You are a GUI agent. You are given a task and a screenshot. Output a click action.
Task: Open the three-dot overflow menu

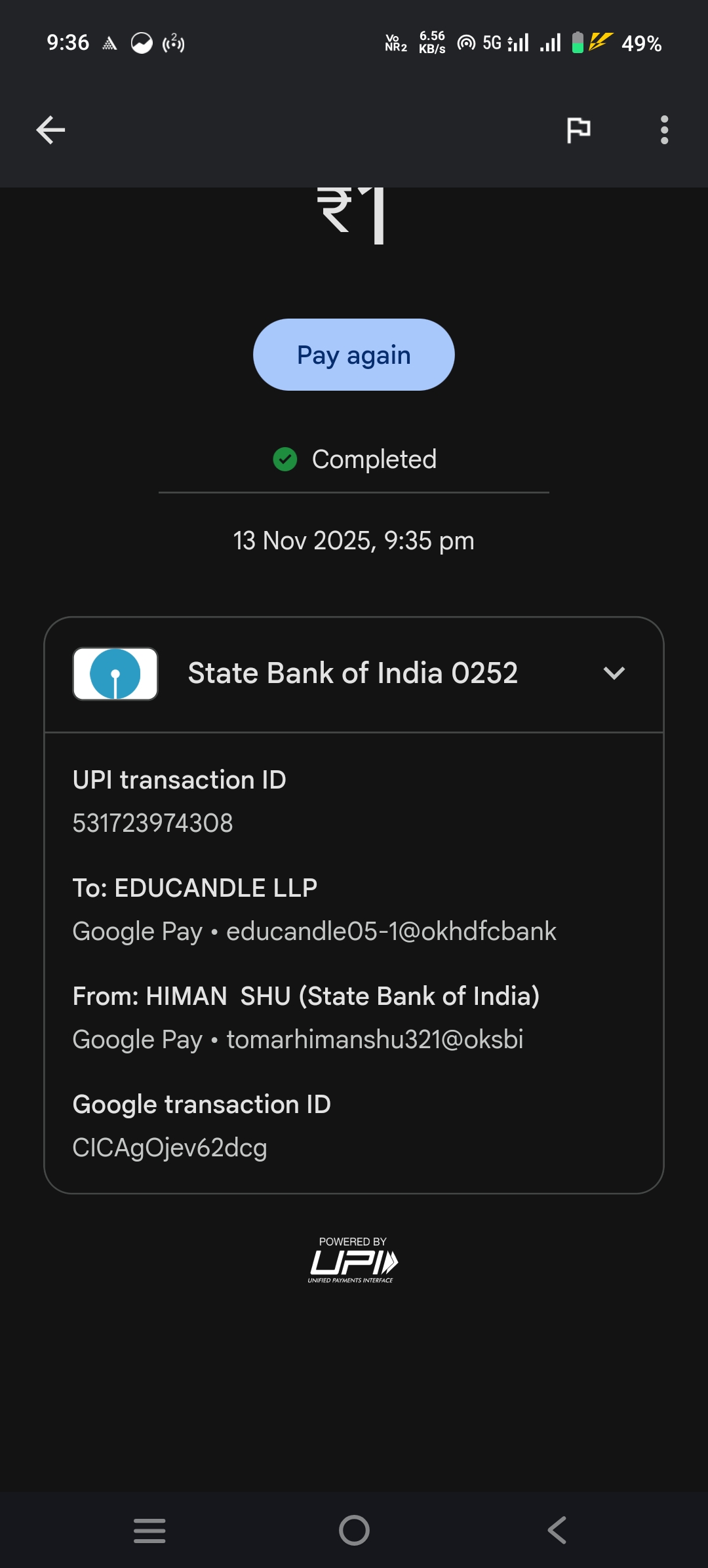pyautogui.click(x=664, y=130)
